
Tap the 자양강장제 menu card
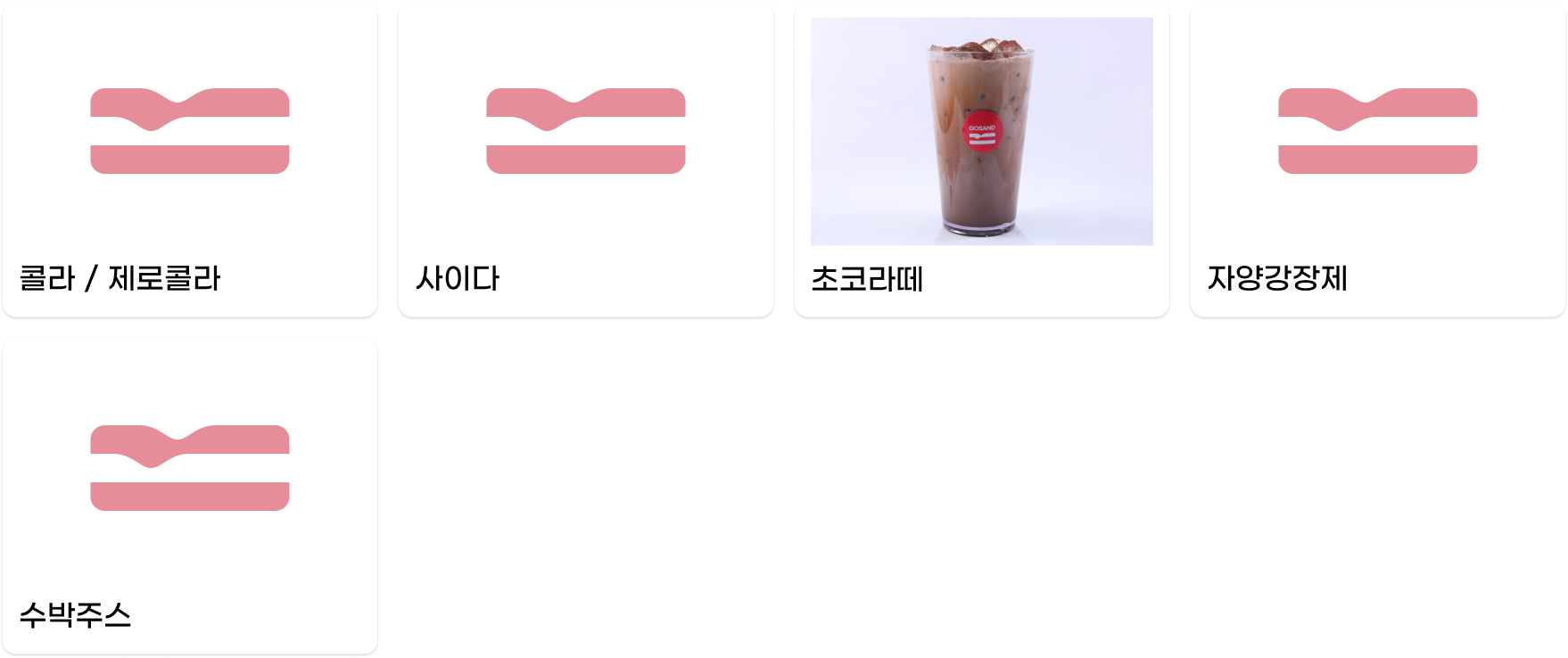point(1377,160)
